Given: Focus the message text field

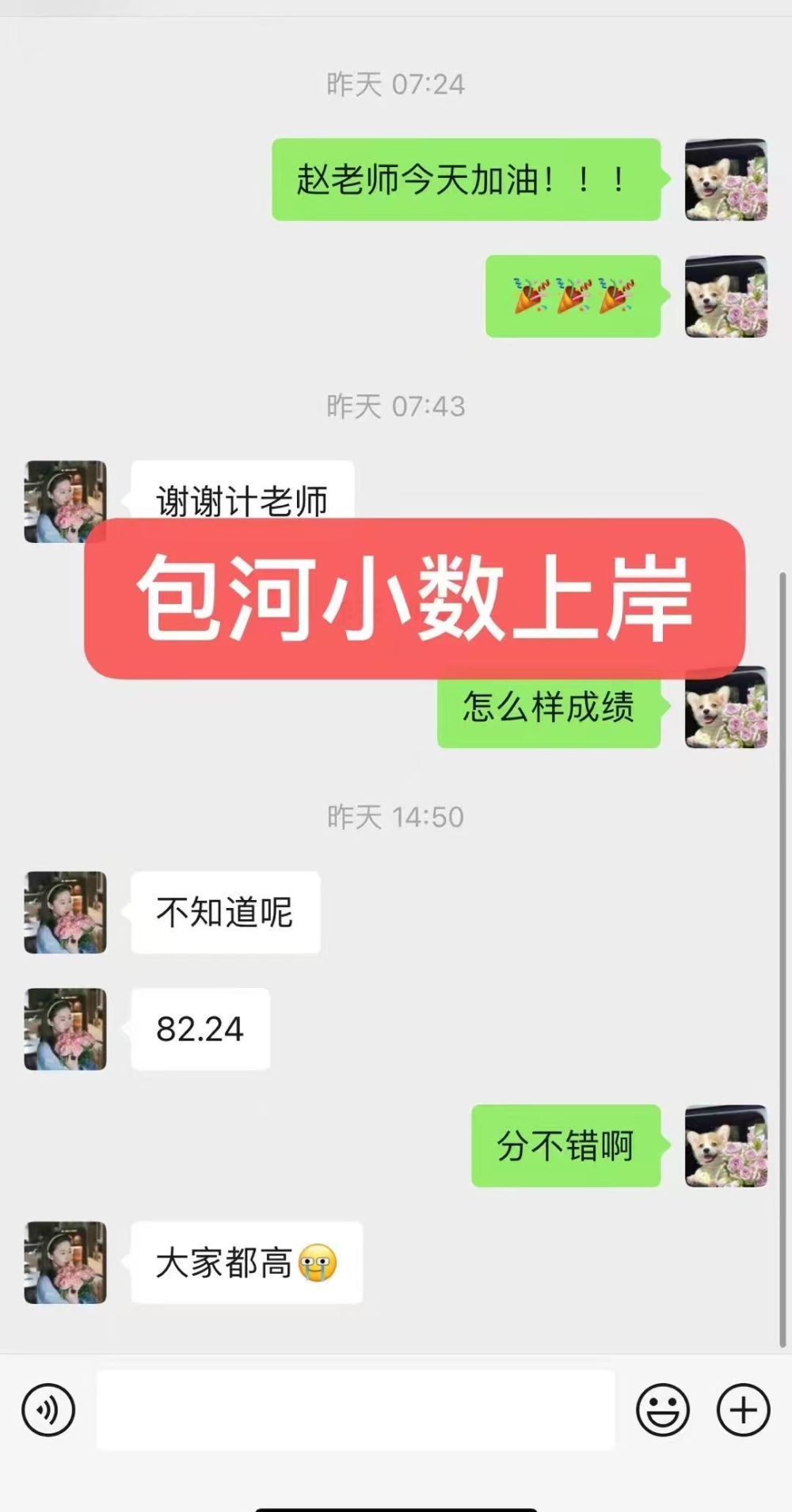Looking at the screenshot, I should pyautogui.click(x=356, y=1410).
